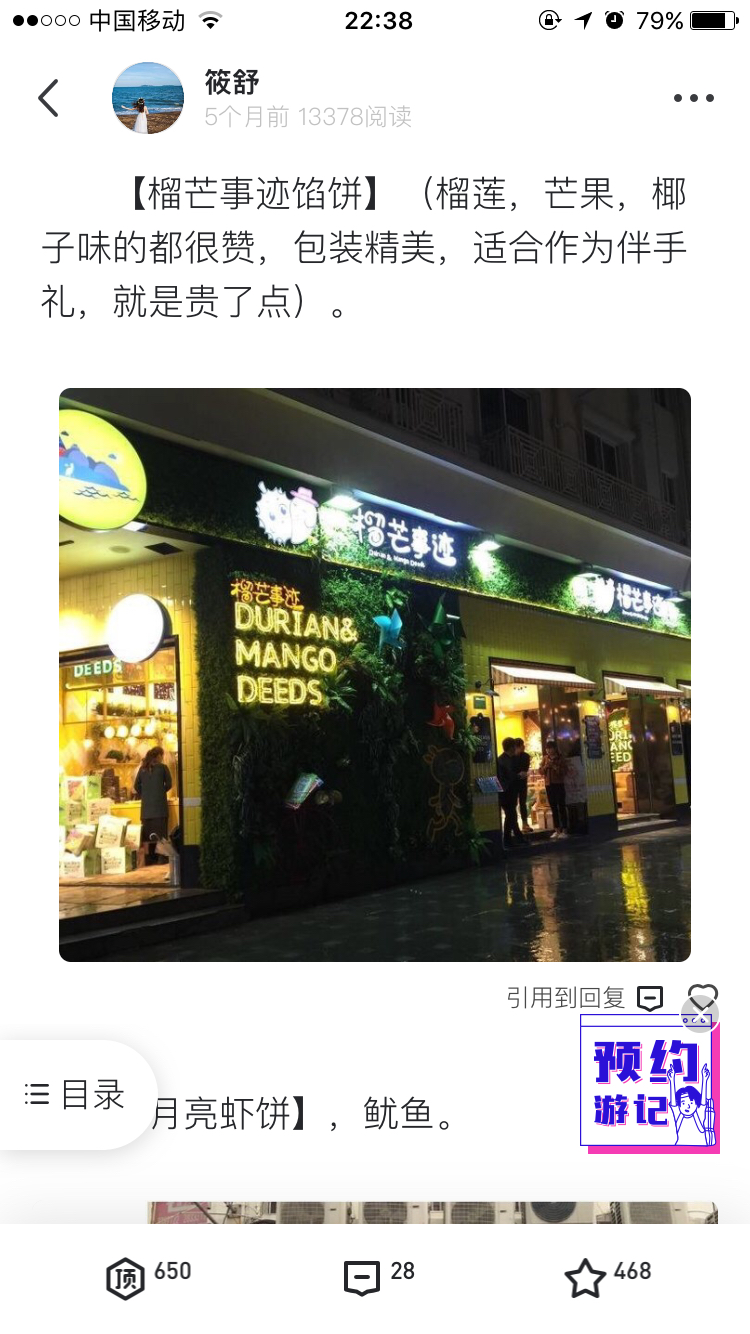
Task: Open the 目录 table of contents
Action: pyautogui.click(x=76, y=1095)
